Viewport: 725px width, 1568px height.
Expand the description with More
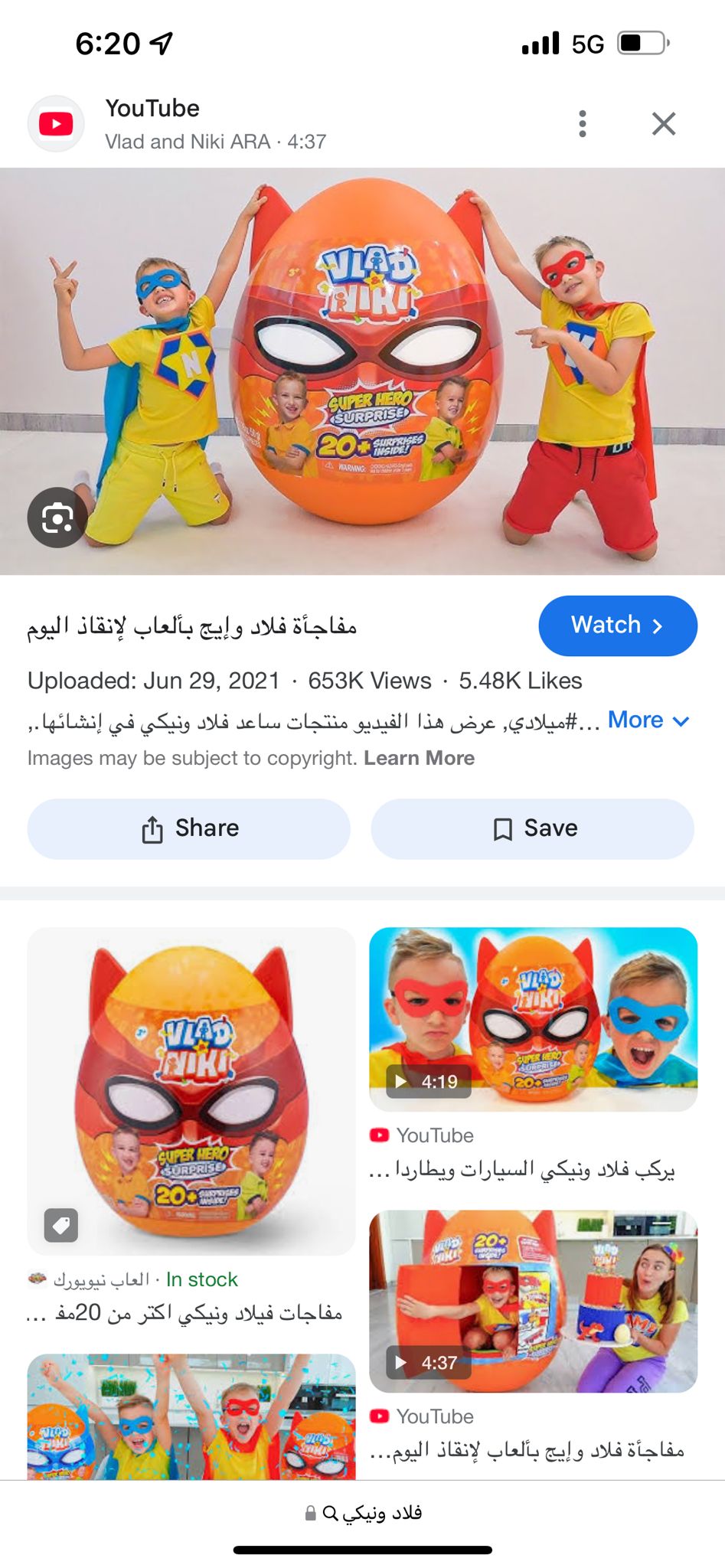(648, 720)
